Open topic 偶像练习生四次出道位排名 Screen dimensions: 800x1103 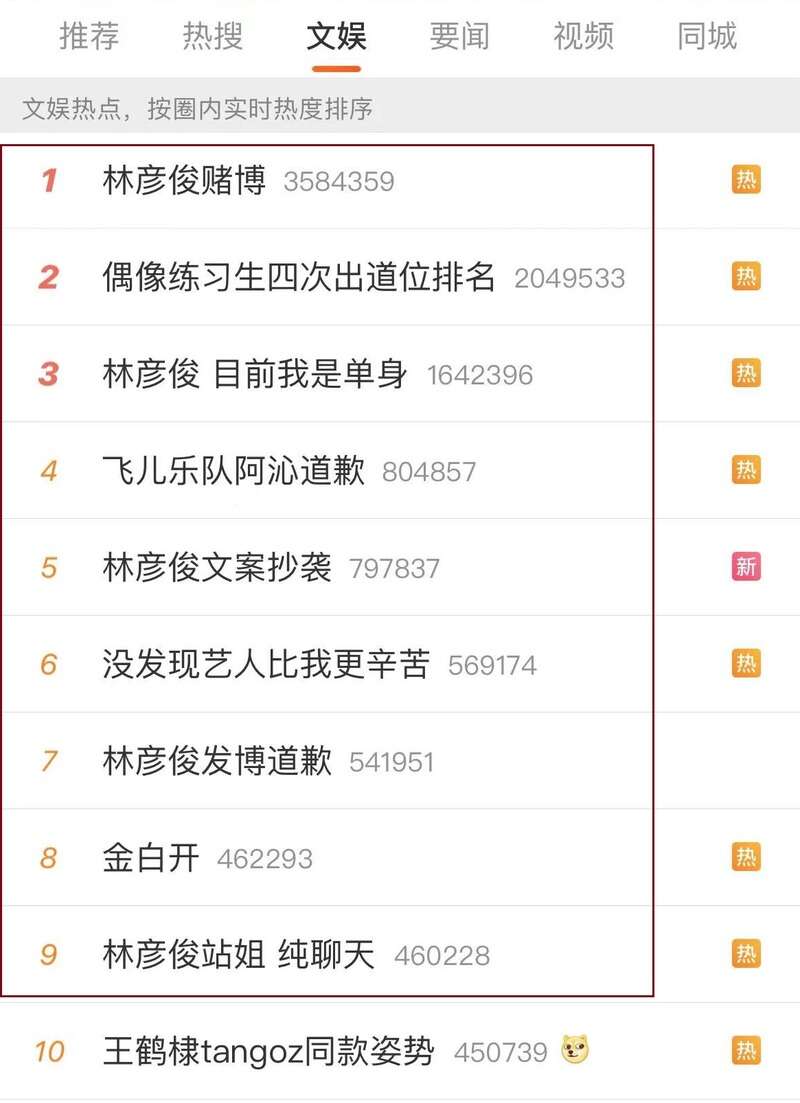pos(299,277)
